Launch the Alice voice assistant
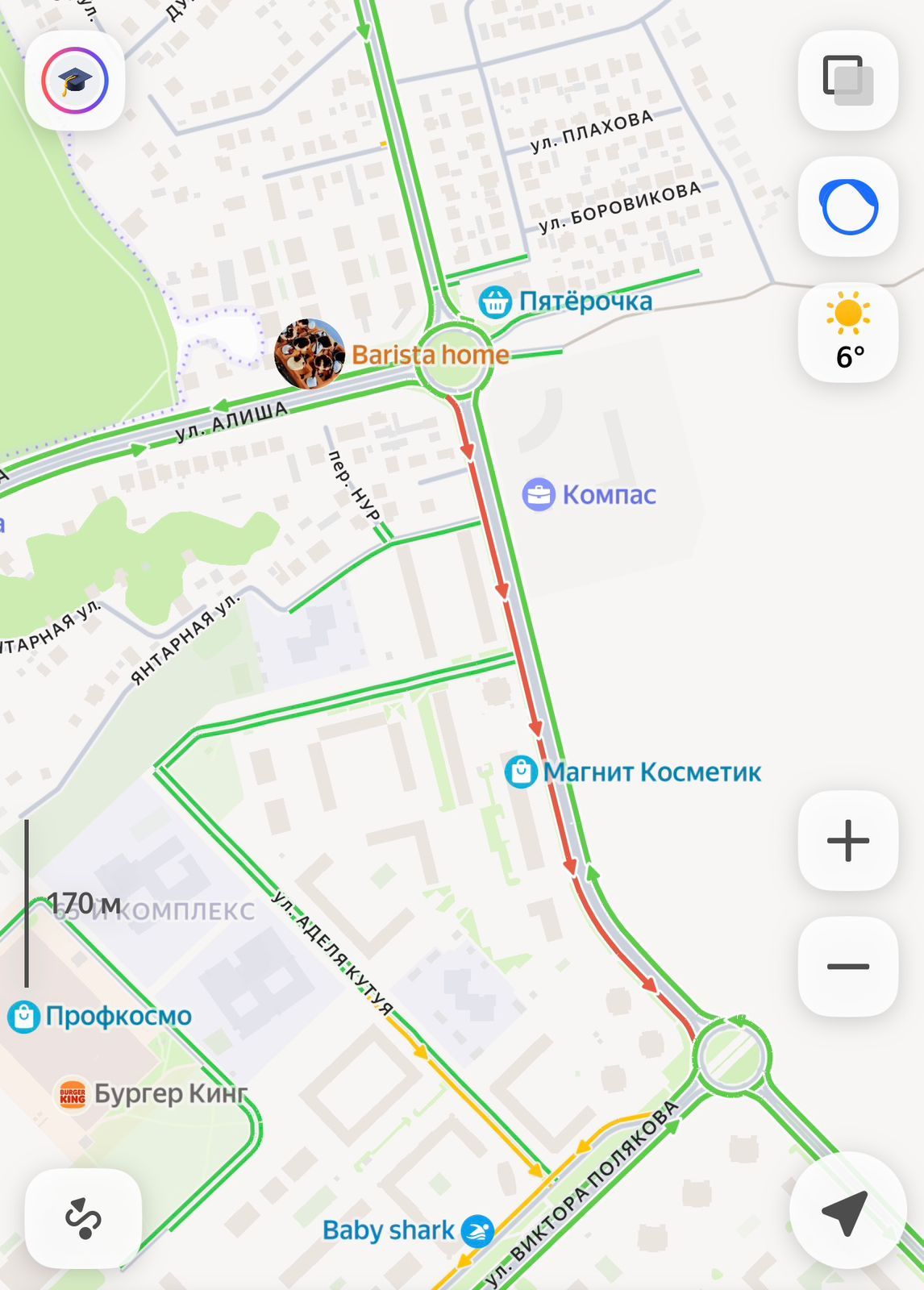This screenshot has width=924, height=1290. coord(847,206)
